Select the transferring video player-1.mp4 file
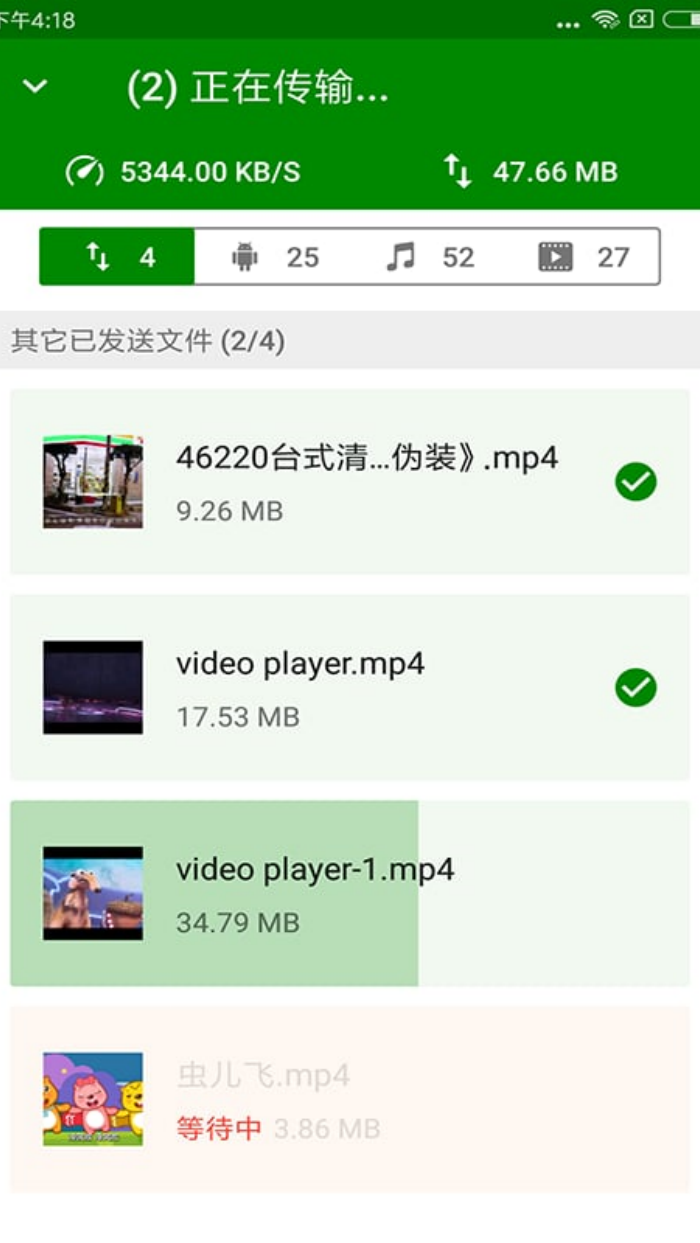 coord(349,893)
